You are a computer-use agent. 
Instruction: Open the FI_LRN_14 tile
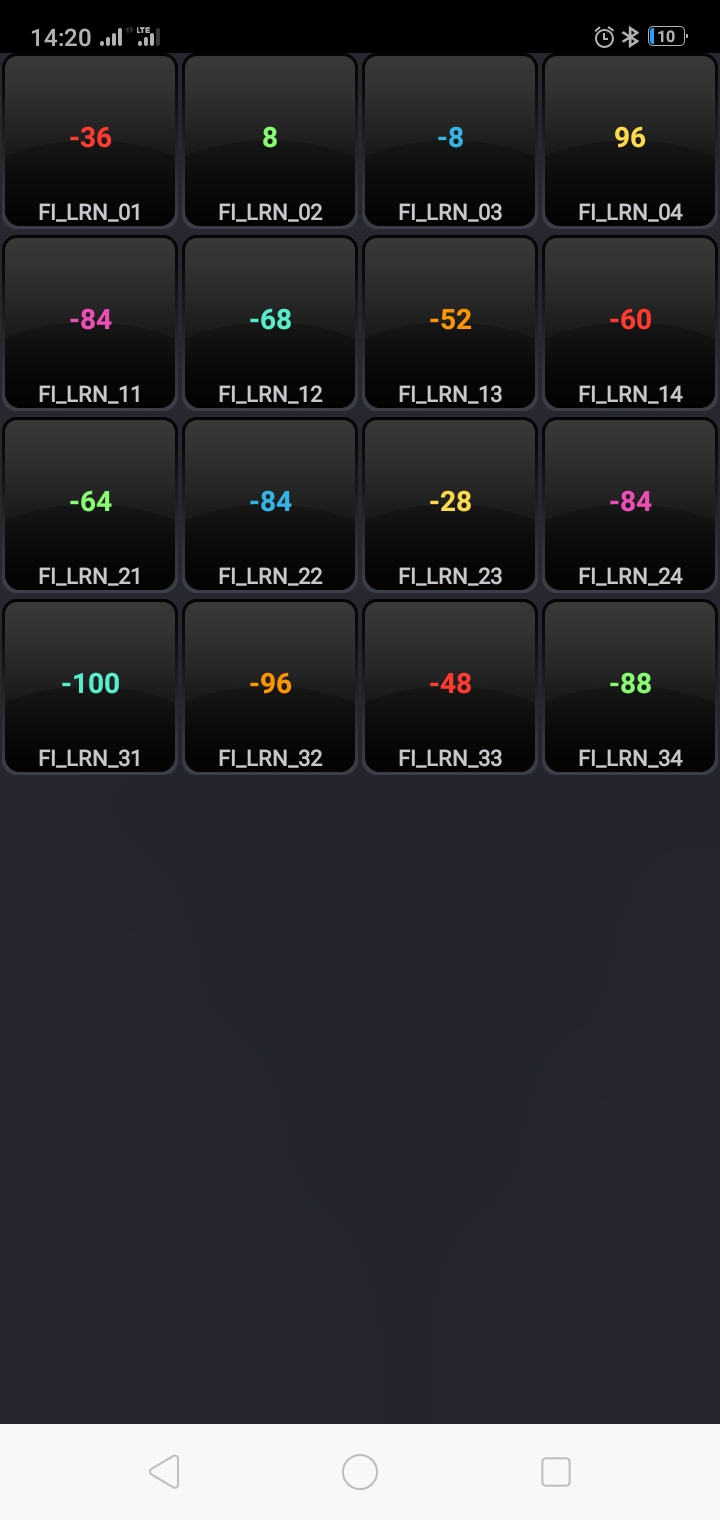[x=630, y=324]
